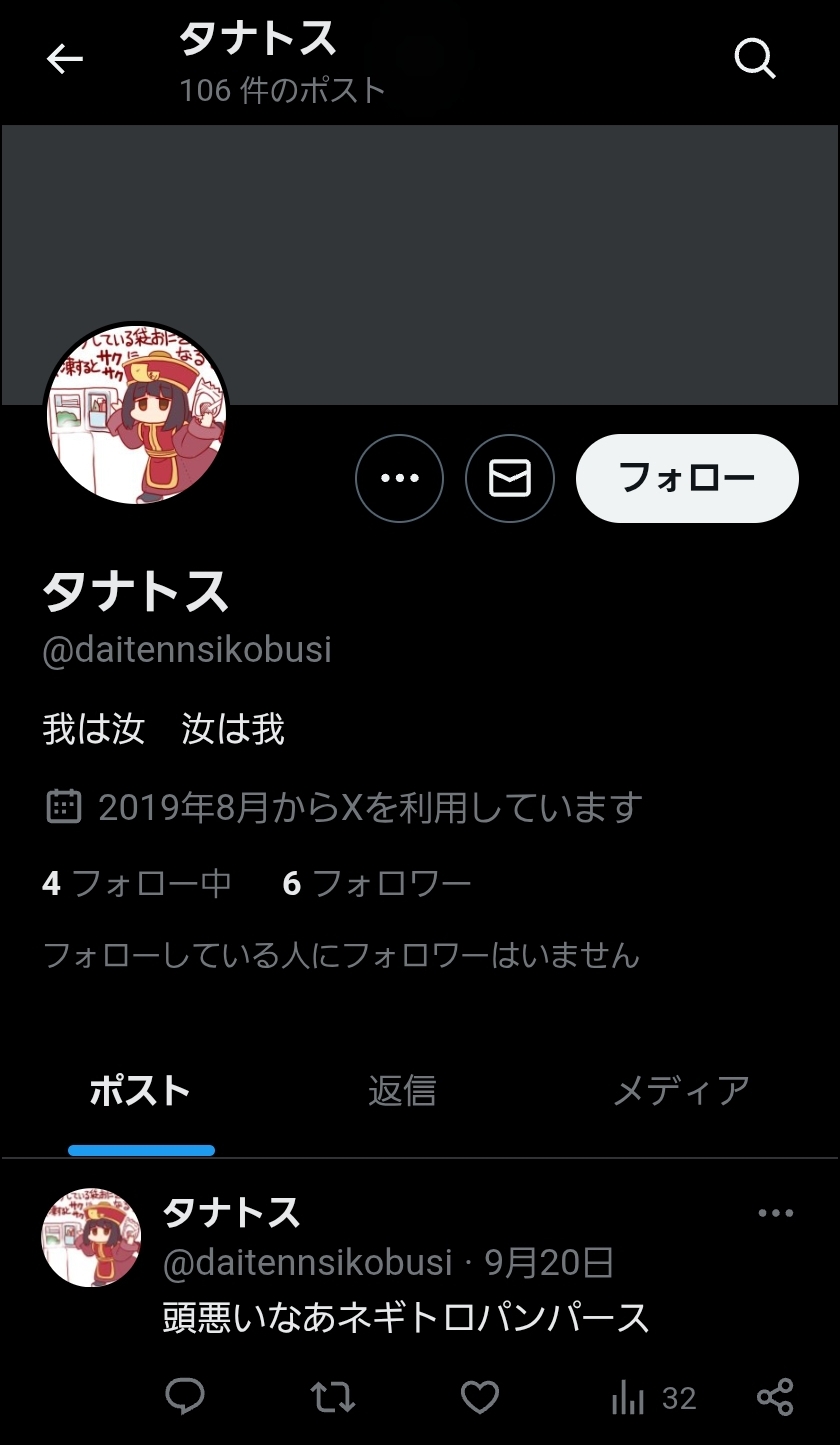The width and height of the screenshot is (840, 1445).
Task: View analytics showing 32 views
Action: [x=652, y=1398]
